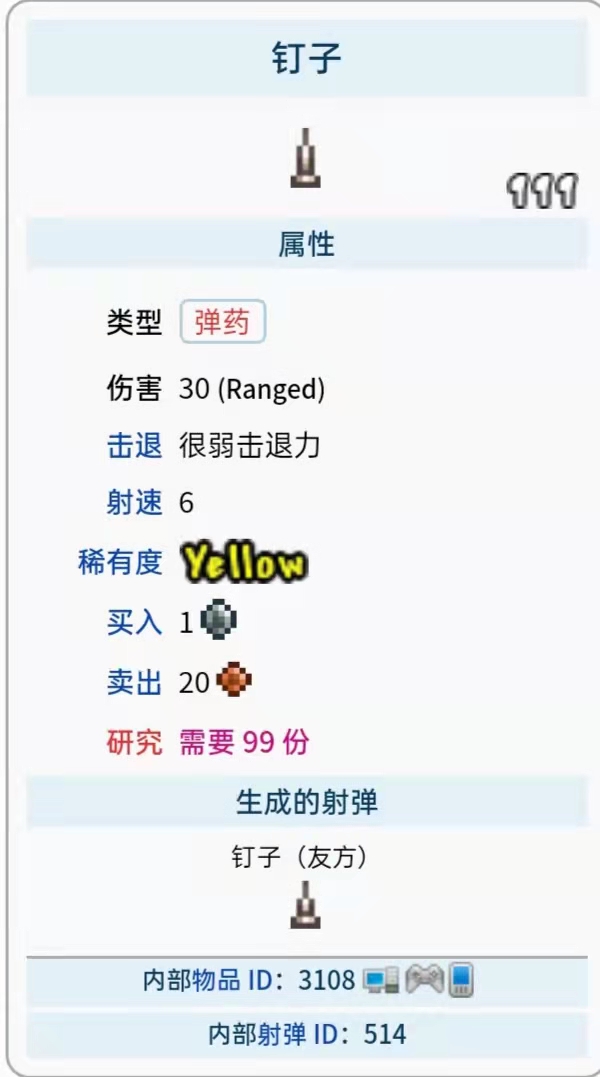Open the 击退 link

coord(134,445)
